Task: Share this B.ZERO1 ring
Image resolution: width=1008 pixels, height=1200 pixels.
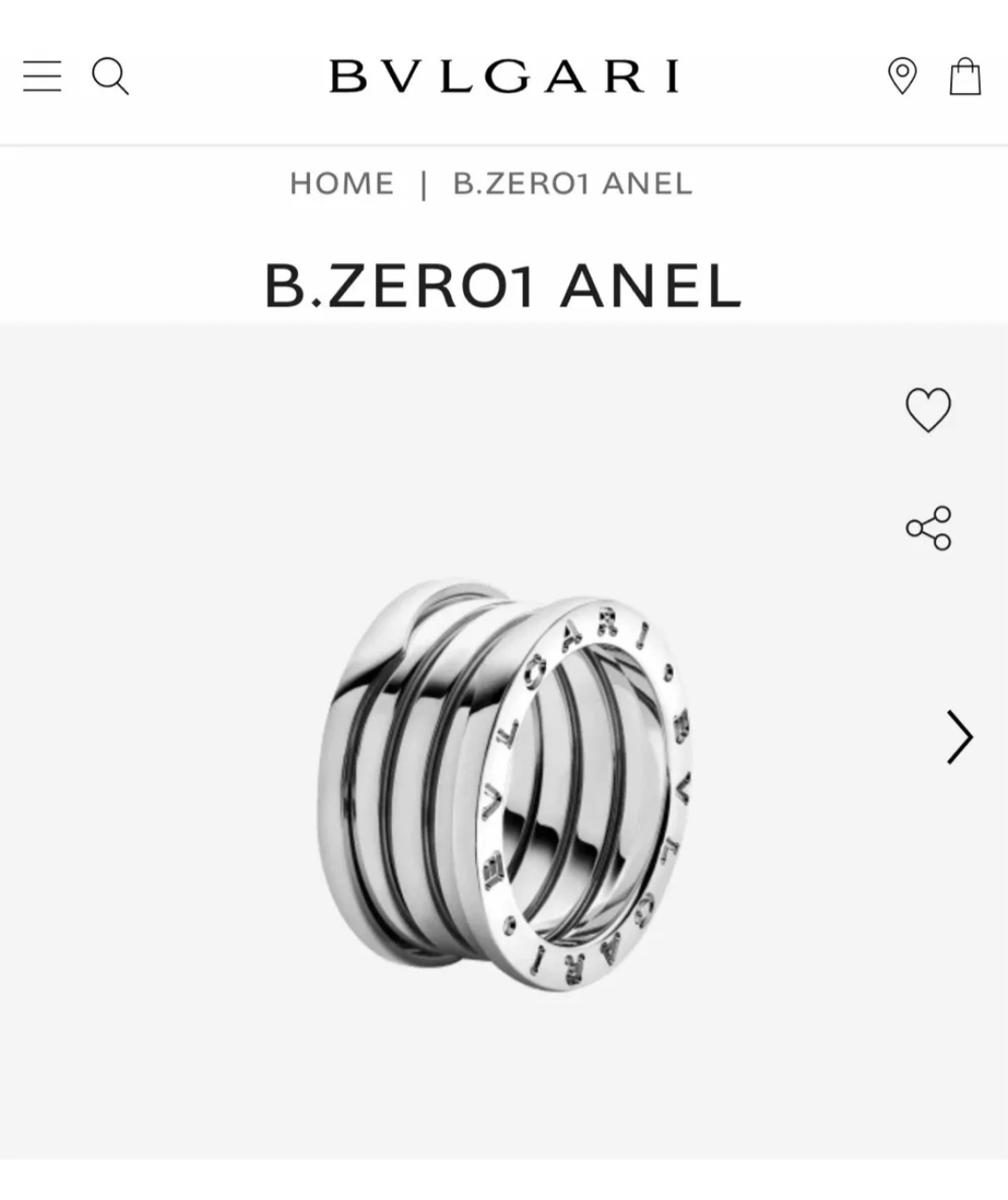Action: [x=928, y=528]
